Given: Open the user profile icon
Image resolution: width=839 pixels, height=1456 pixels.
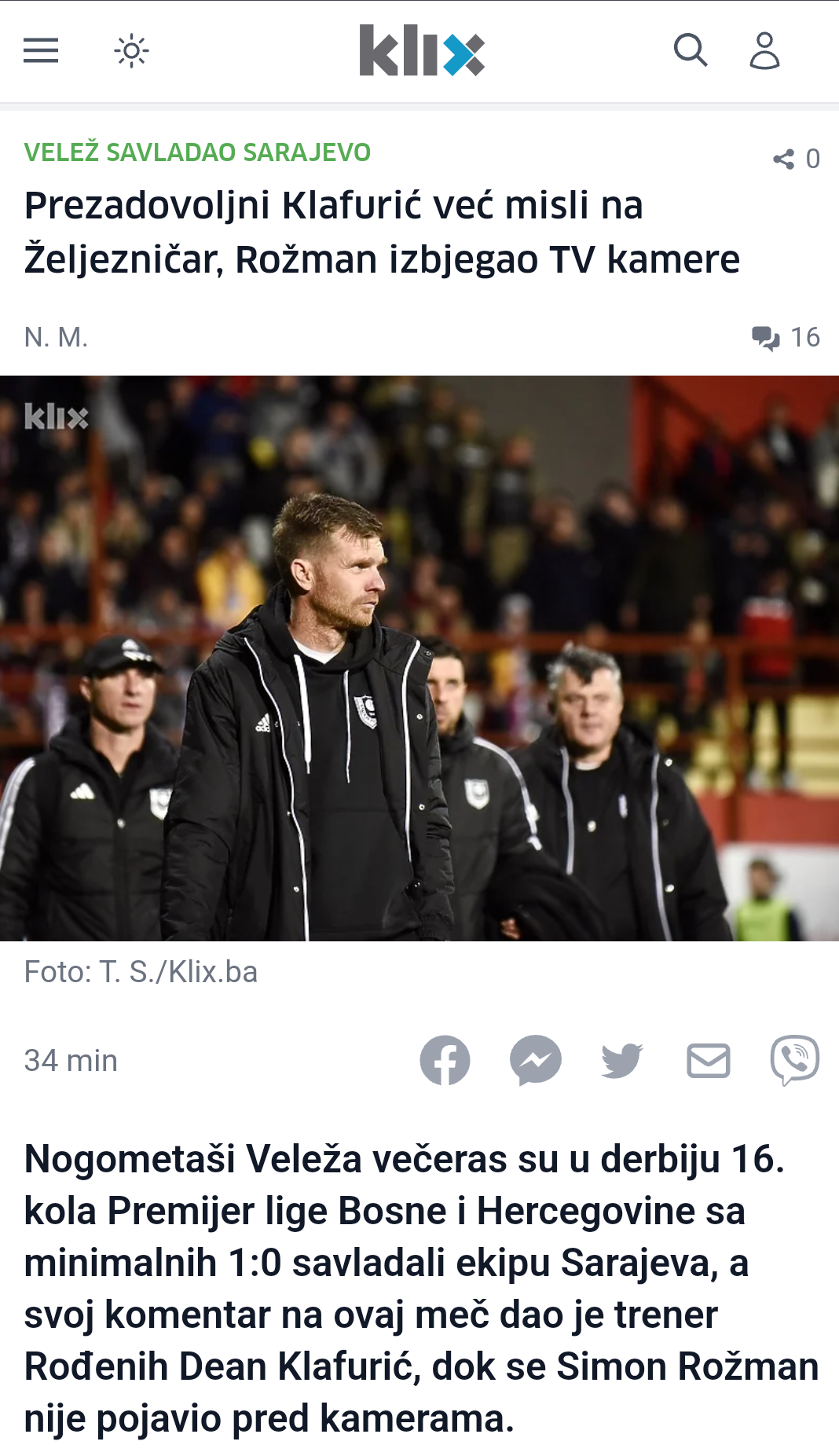Looking at the screenshot, I should click(764, 51).
